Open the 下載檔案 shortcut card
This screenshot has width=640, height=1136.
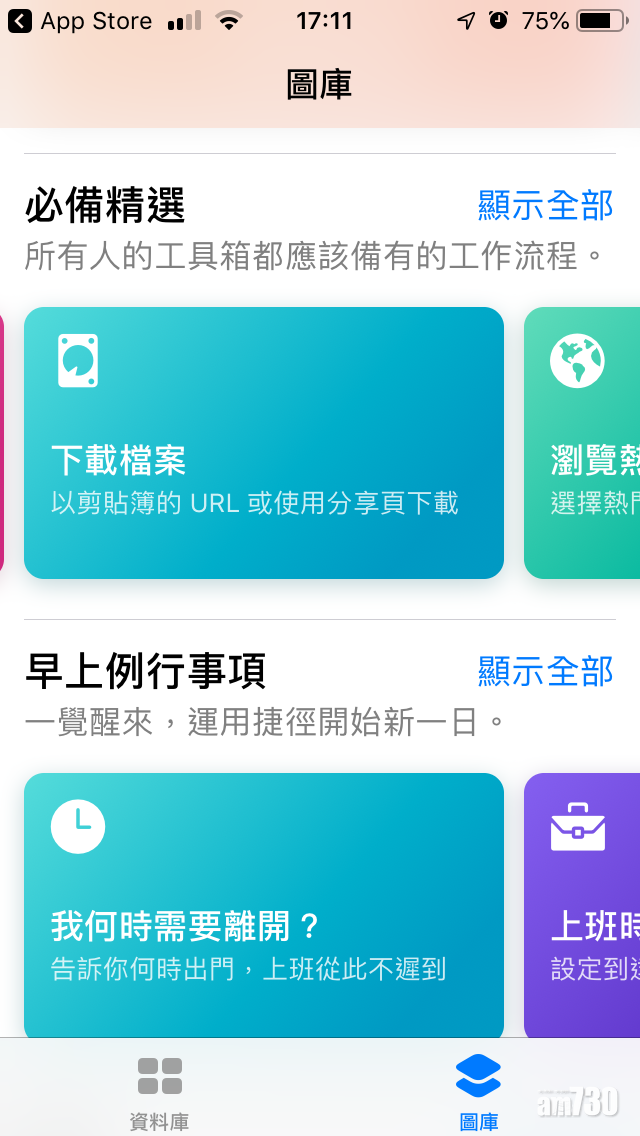click(x=264, y=443)
